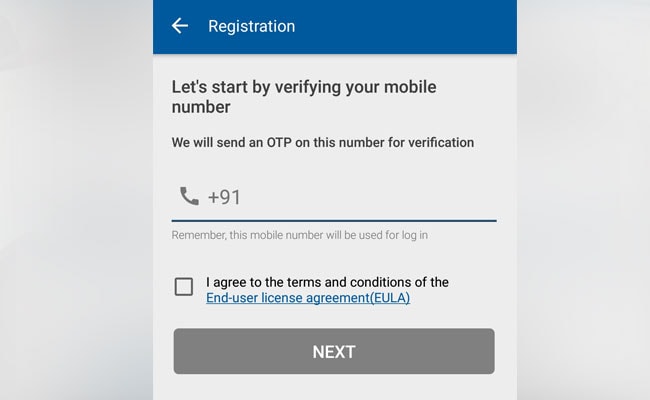The height and width of the screenshot is (400, 650).
Task: Go back from the Registration screen
Action: click(x=180, y=26)
